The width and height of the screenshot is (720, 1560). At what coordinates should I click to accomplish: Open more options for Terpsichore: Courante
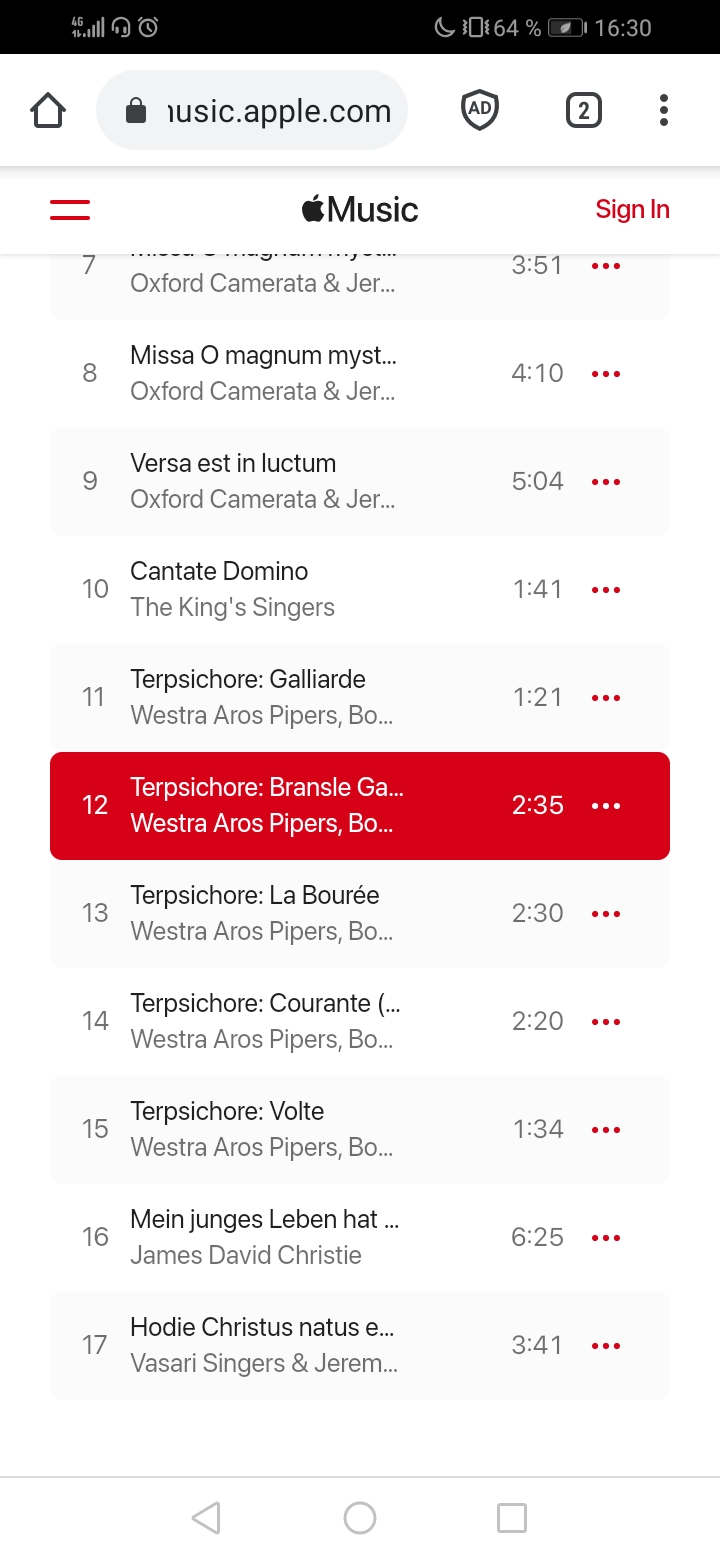coord(606,1022)
